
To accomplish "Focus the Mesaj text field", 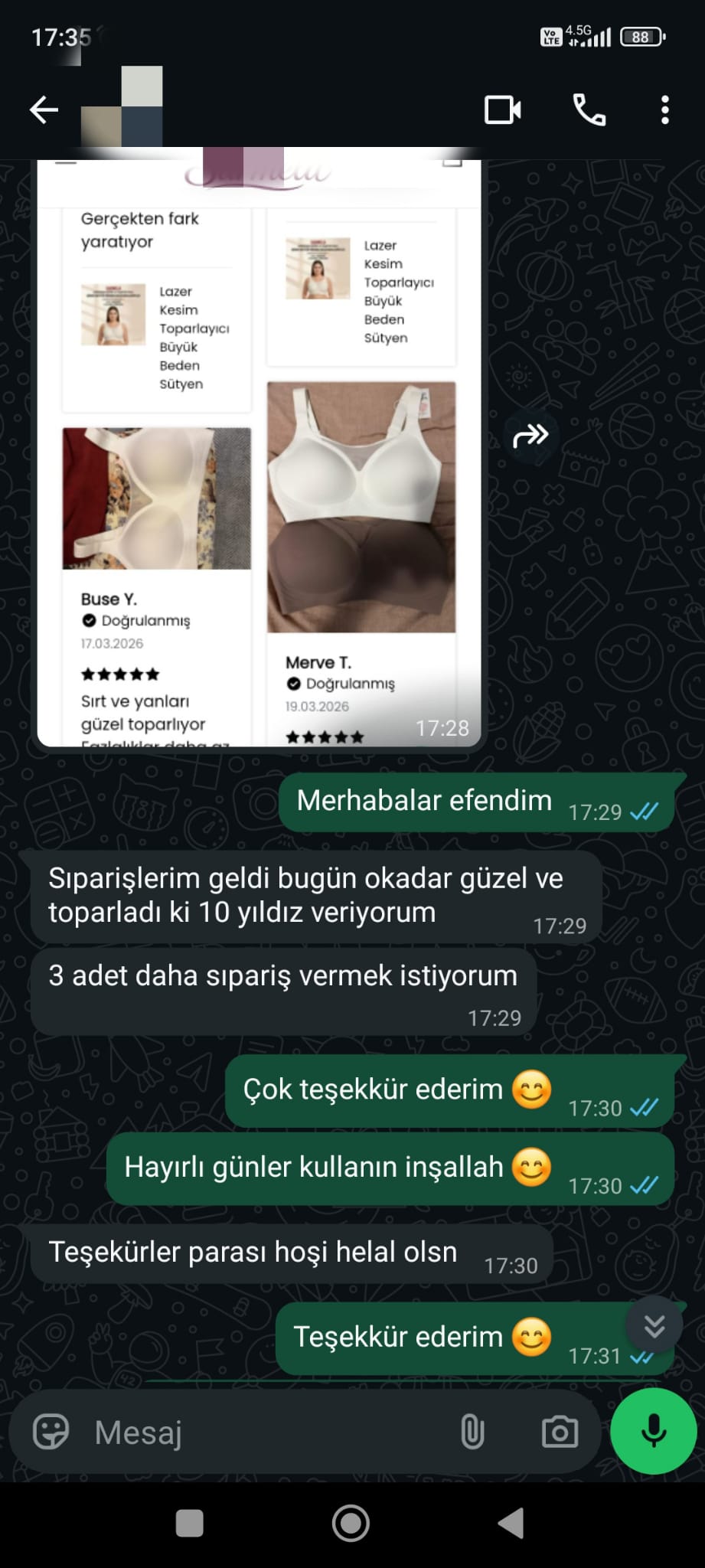I will click(260, 1432).
